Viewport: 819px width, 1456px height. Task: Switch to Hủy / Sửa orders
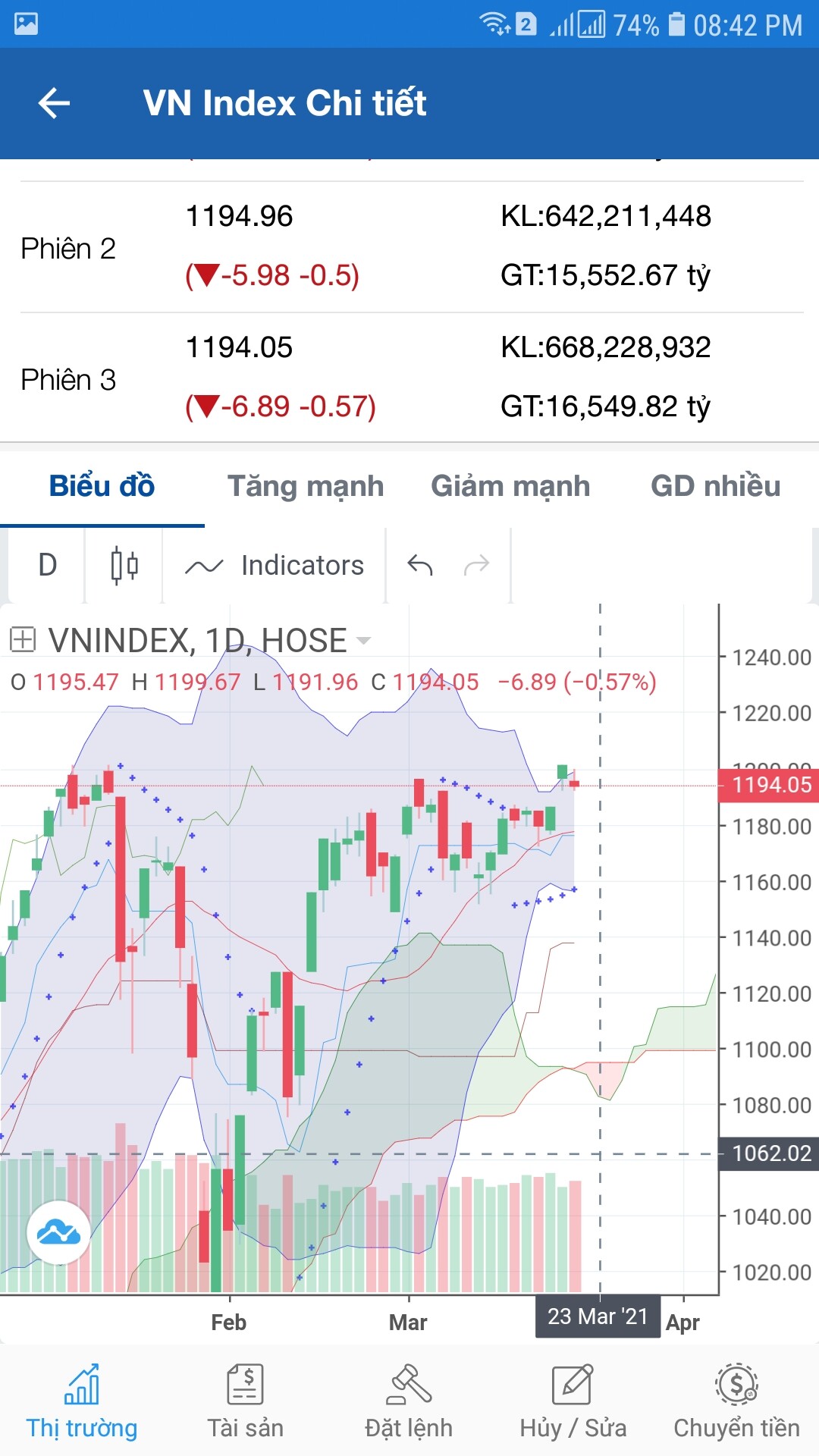573,1401
